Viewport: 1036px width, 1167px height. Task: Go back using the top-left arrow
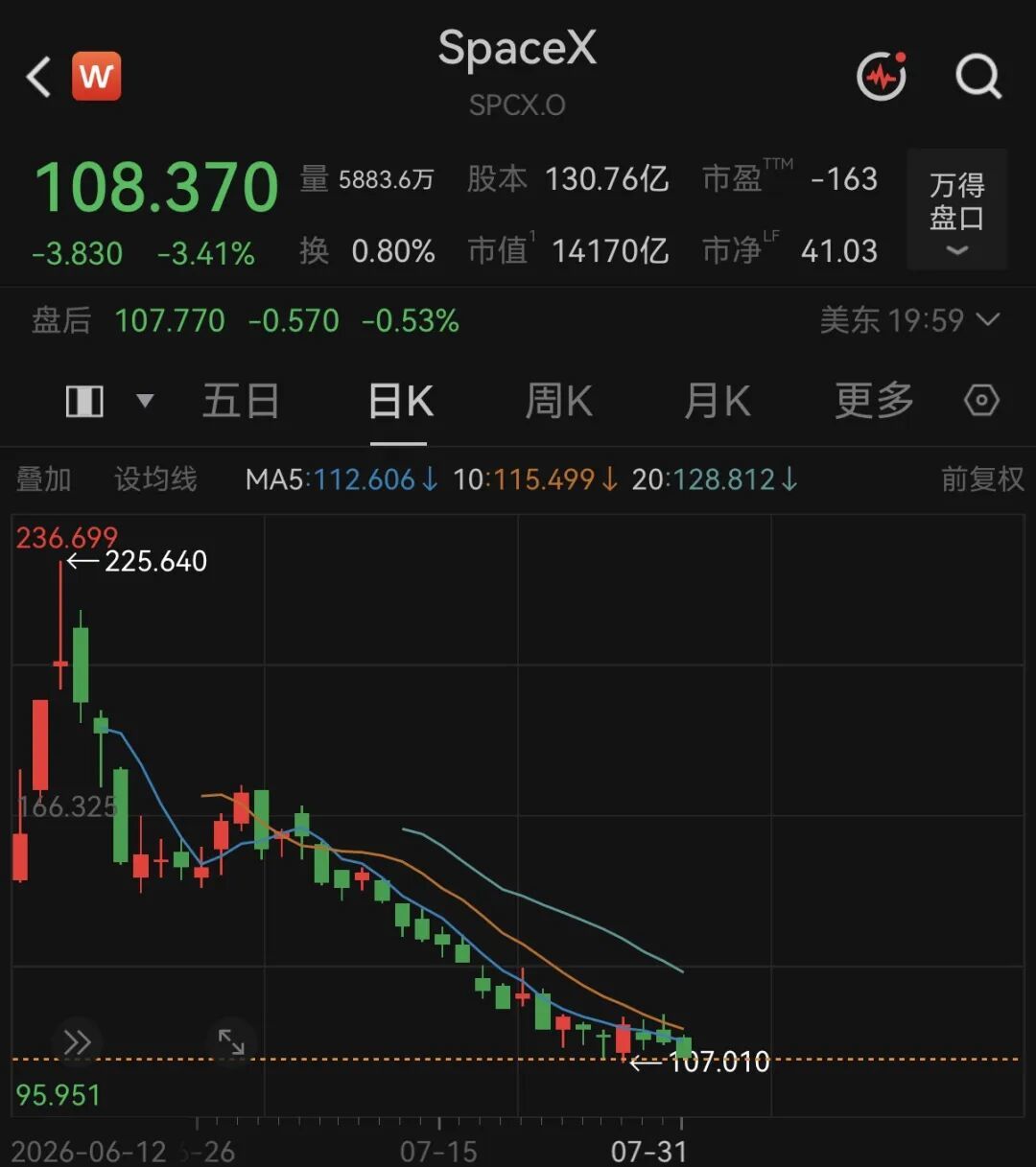pos(38,77)
